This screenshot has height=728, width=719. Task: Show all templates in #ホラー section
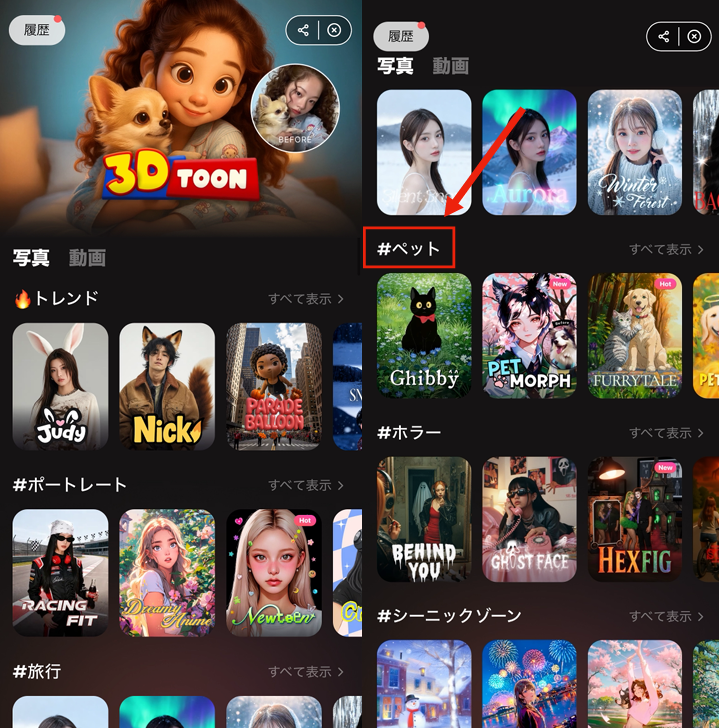coord(666,433)
